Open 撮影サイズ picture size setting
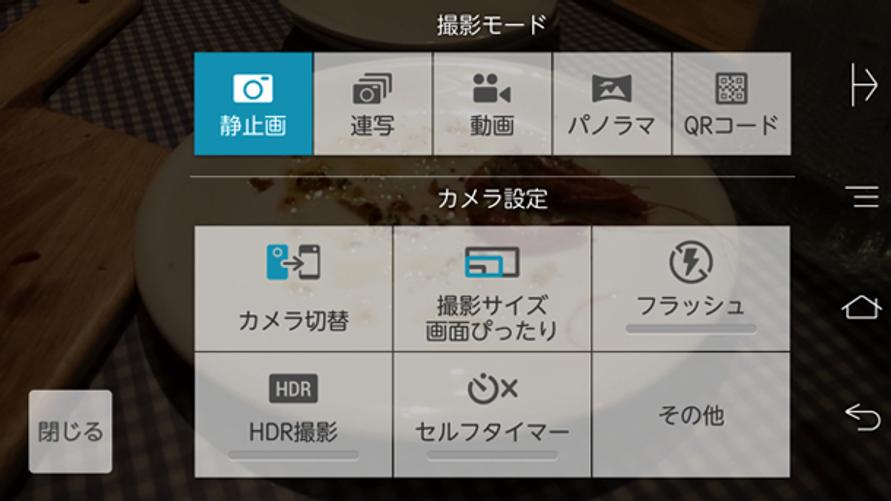The width and height of the screenshot is (891, 501). tap(492, 288)
